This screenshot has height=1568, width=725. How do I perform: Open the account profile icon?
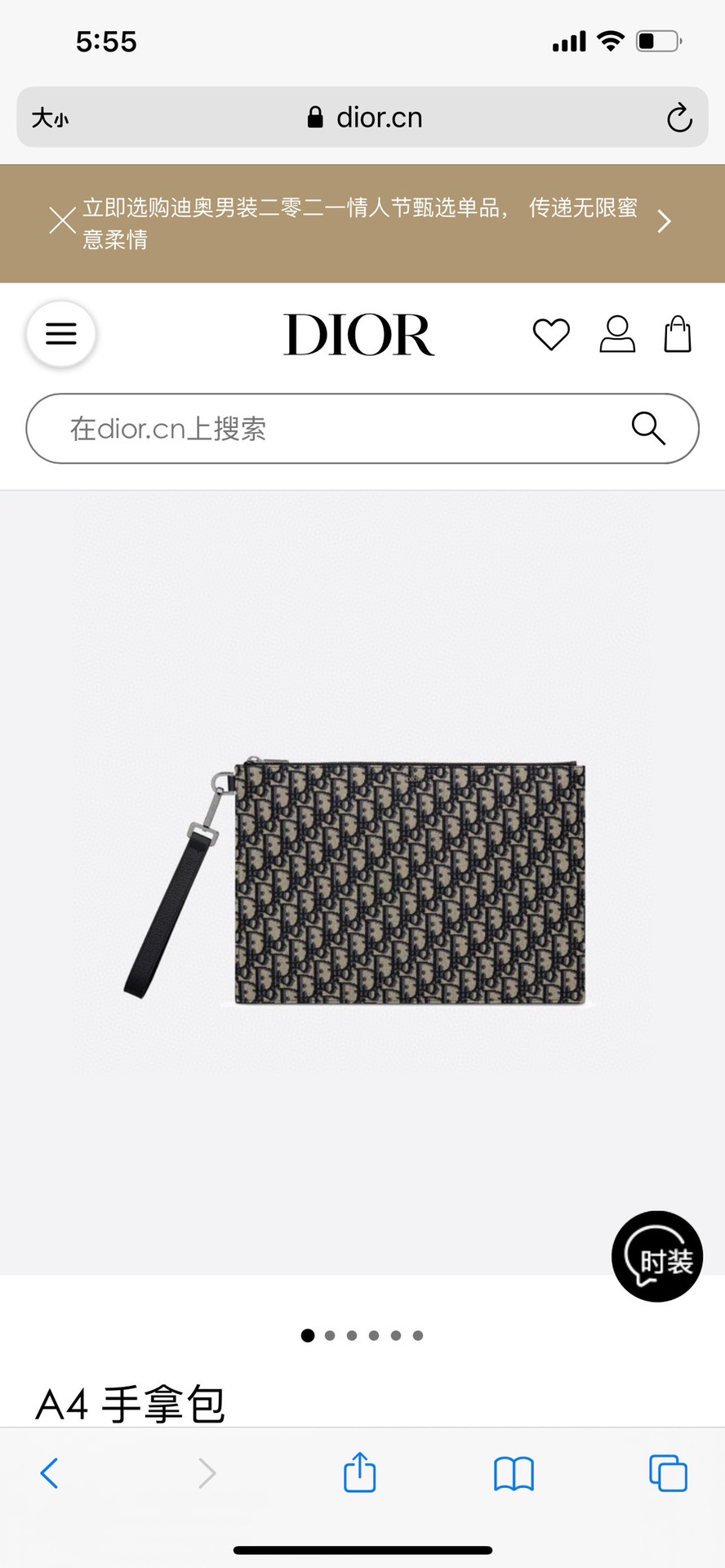(x=617, y=334)
